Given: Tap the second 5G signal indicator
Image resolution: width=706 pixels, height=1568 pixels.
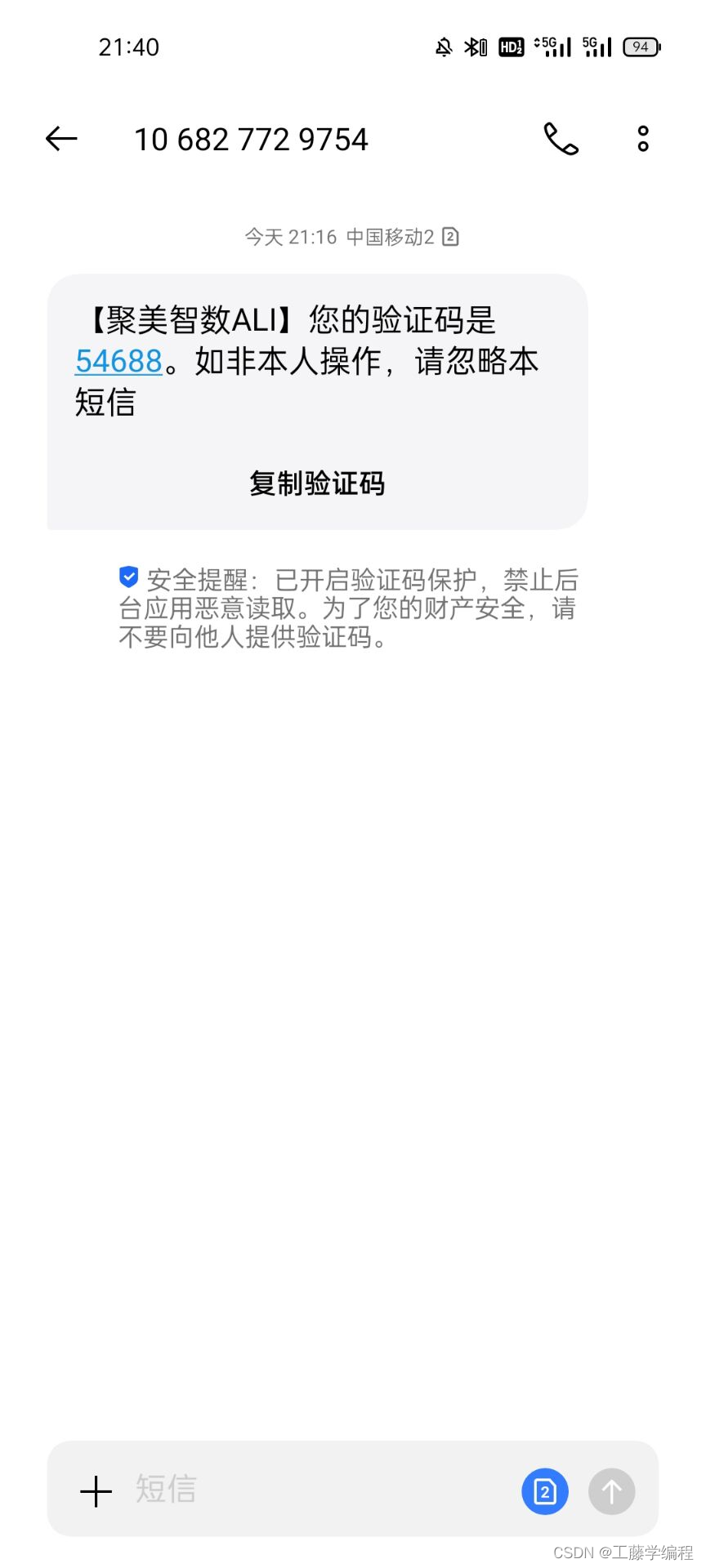Looking at the screenshot, I should click(595, 47).
